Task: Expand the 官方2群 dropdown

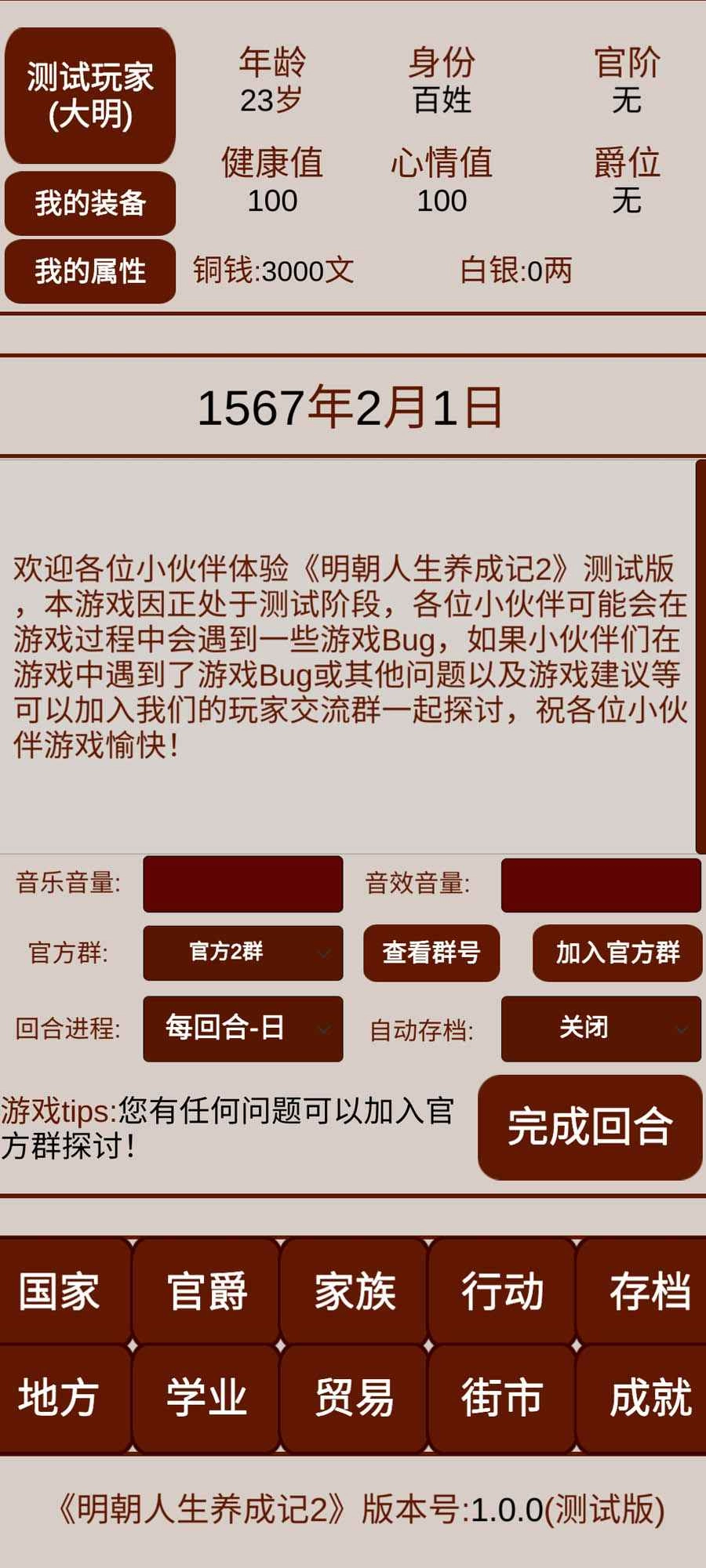Action: (x=243, y=953)
